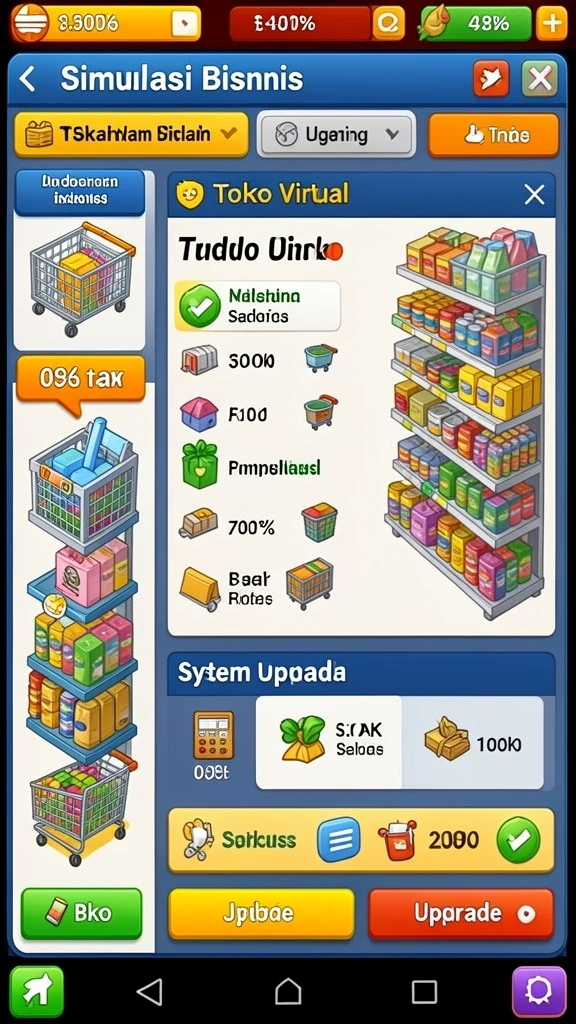Tap the green checkmark in the 2000 row
This screenshot has height=1024, width=576.
[x=519, y=840]
